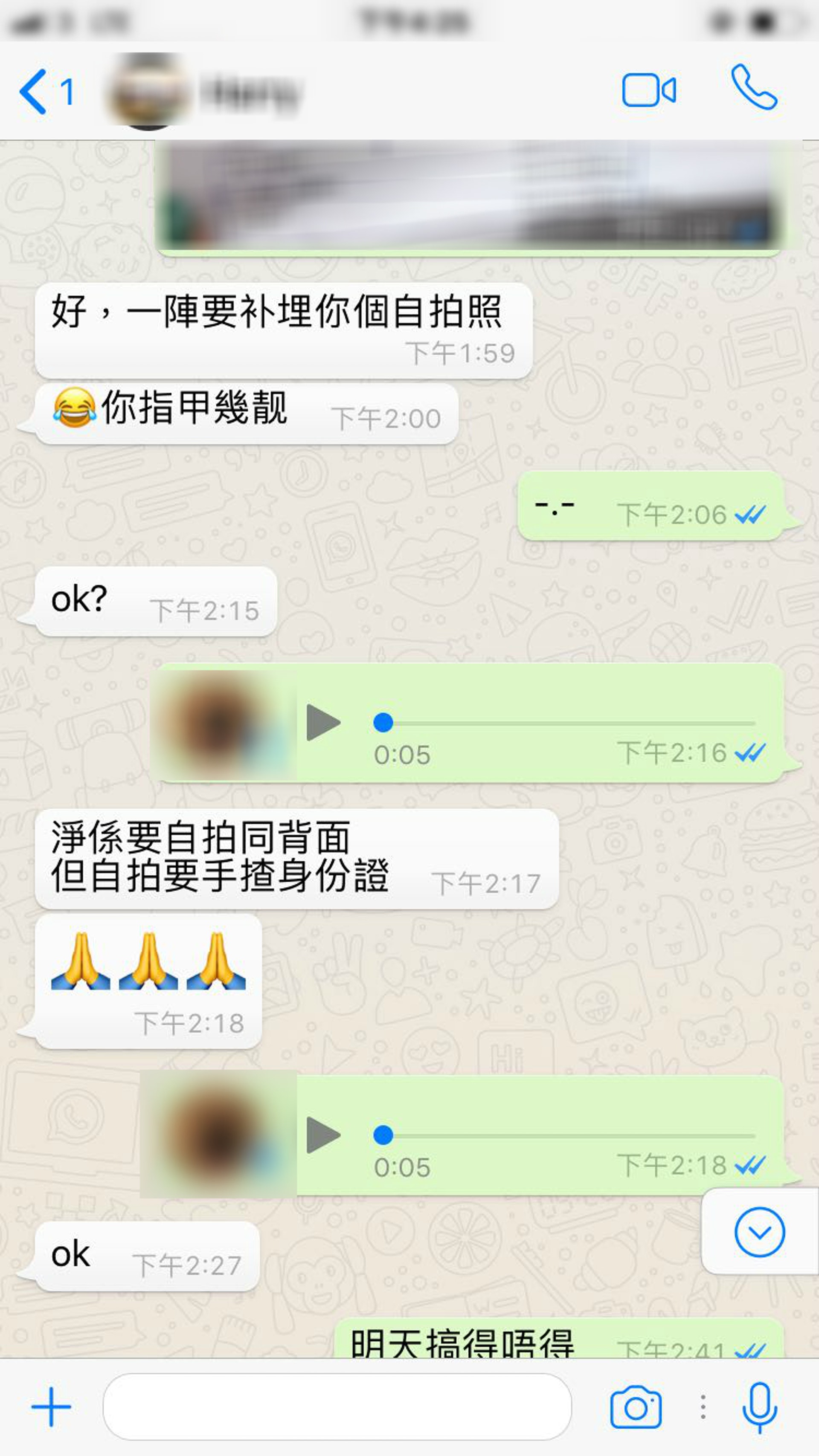
Task: Open the camera to send a photo
Action: pyautogui.click(x=636, y=1407)
